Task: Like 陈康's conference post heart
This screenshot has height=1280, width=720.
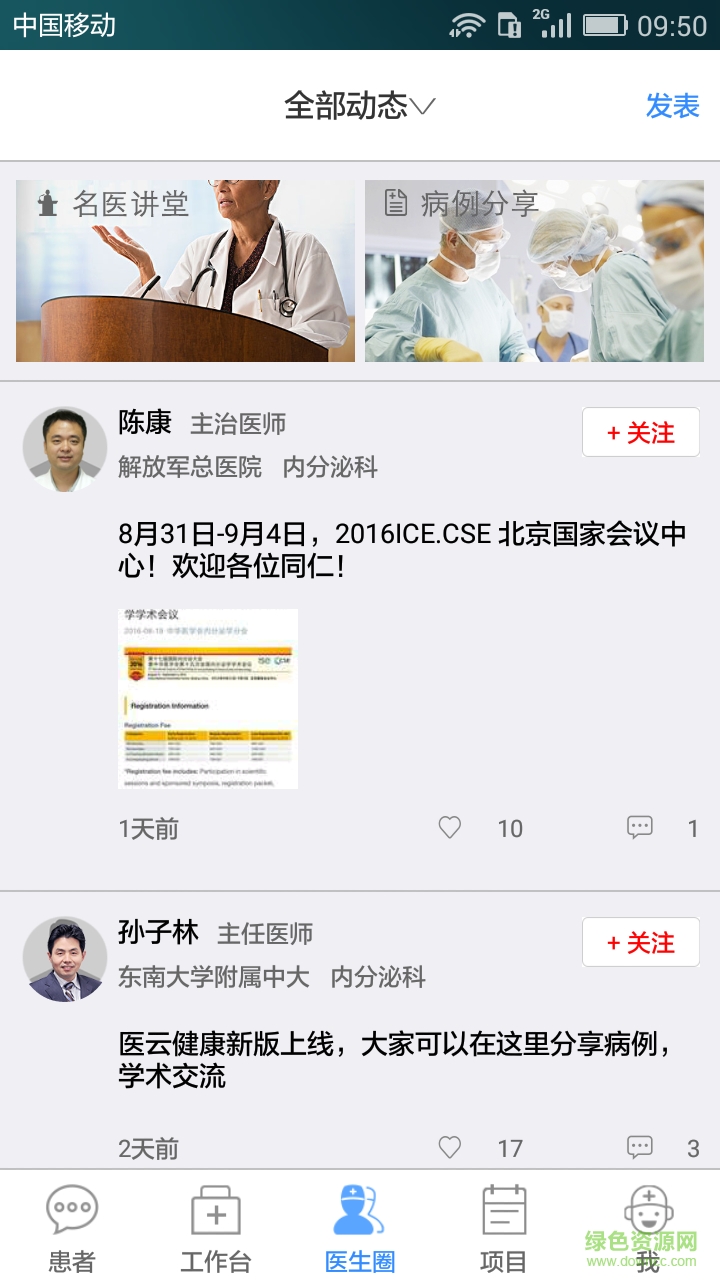Action: (448, 827)
